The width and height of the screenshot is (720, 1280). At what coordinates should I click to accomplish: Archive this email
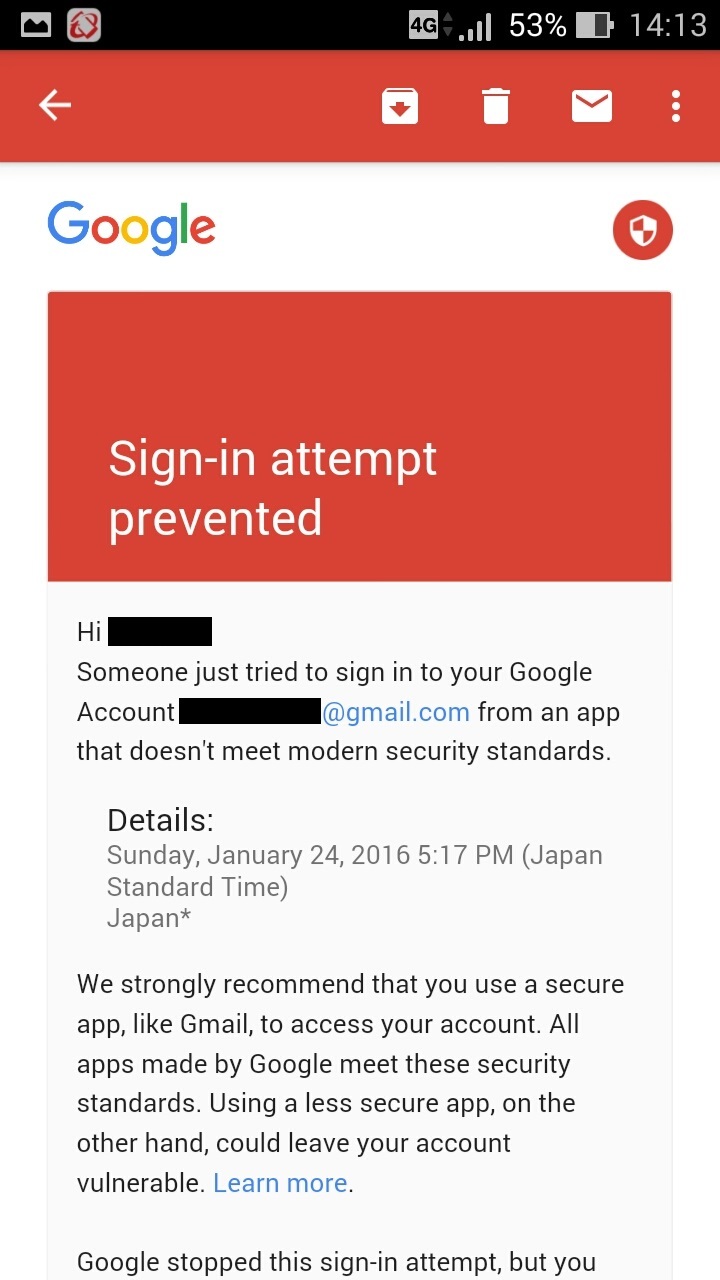[x=399, y=106]
